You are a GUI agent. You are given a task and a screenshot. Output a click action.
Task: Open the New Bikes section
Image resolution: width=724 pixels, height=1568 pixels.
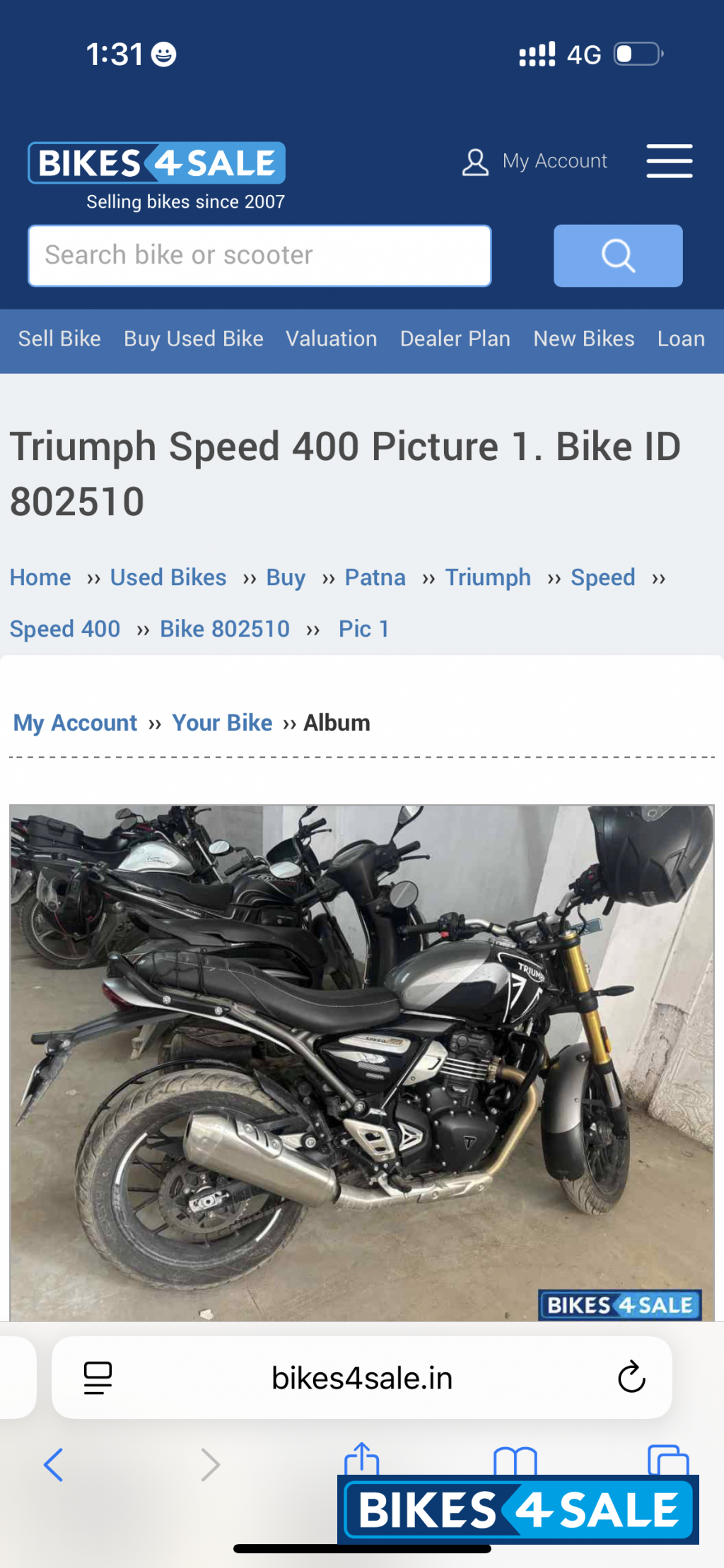(x=583, y=339)
